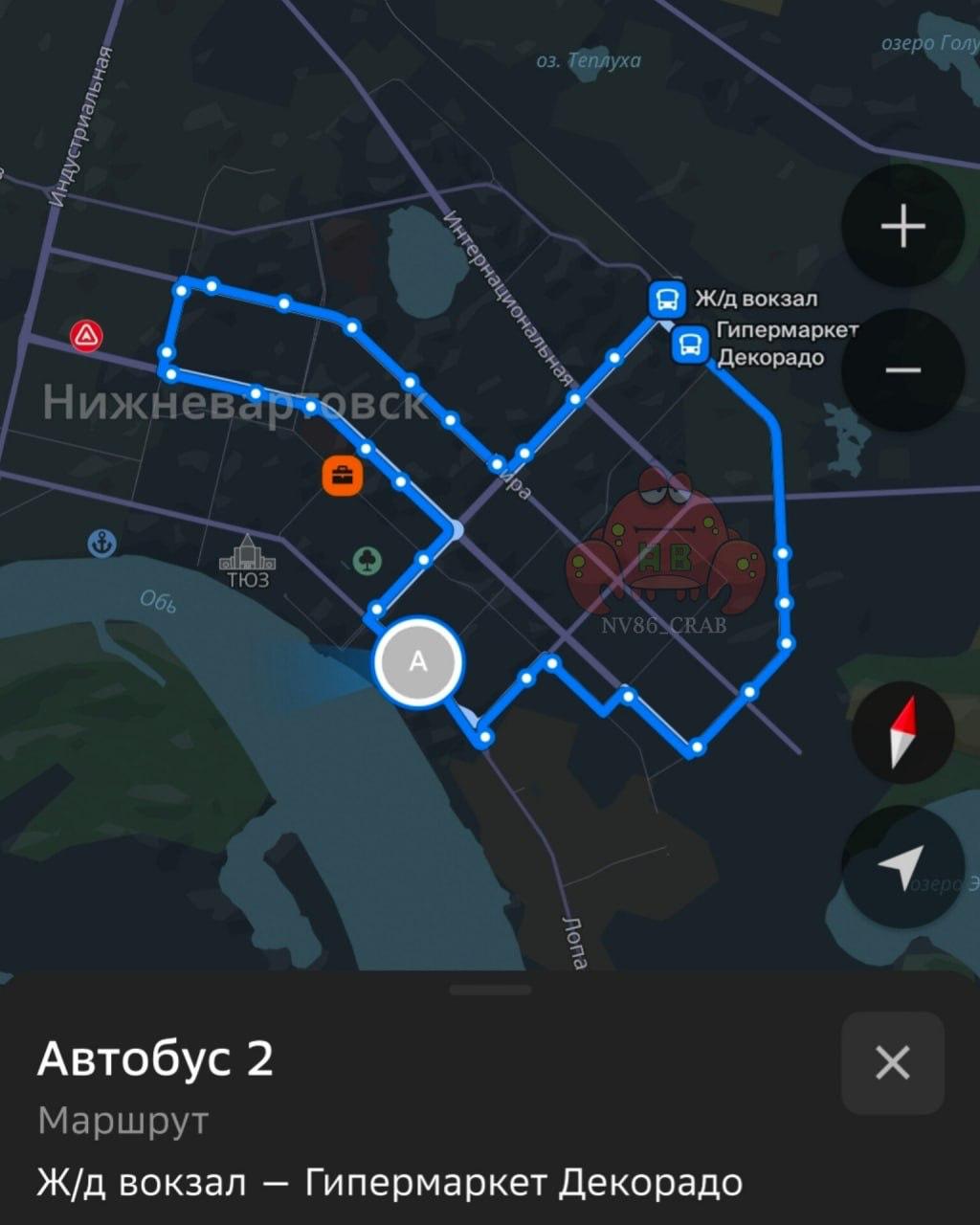Screen dimensions: 980x1225
Task: Close the Автобус 2 route panel
Action: pos(892,1062)
